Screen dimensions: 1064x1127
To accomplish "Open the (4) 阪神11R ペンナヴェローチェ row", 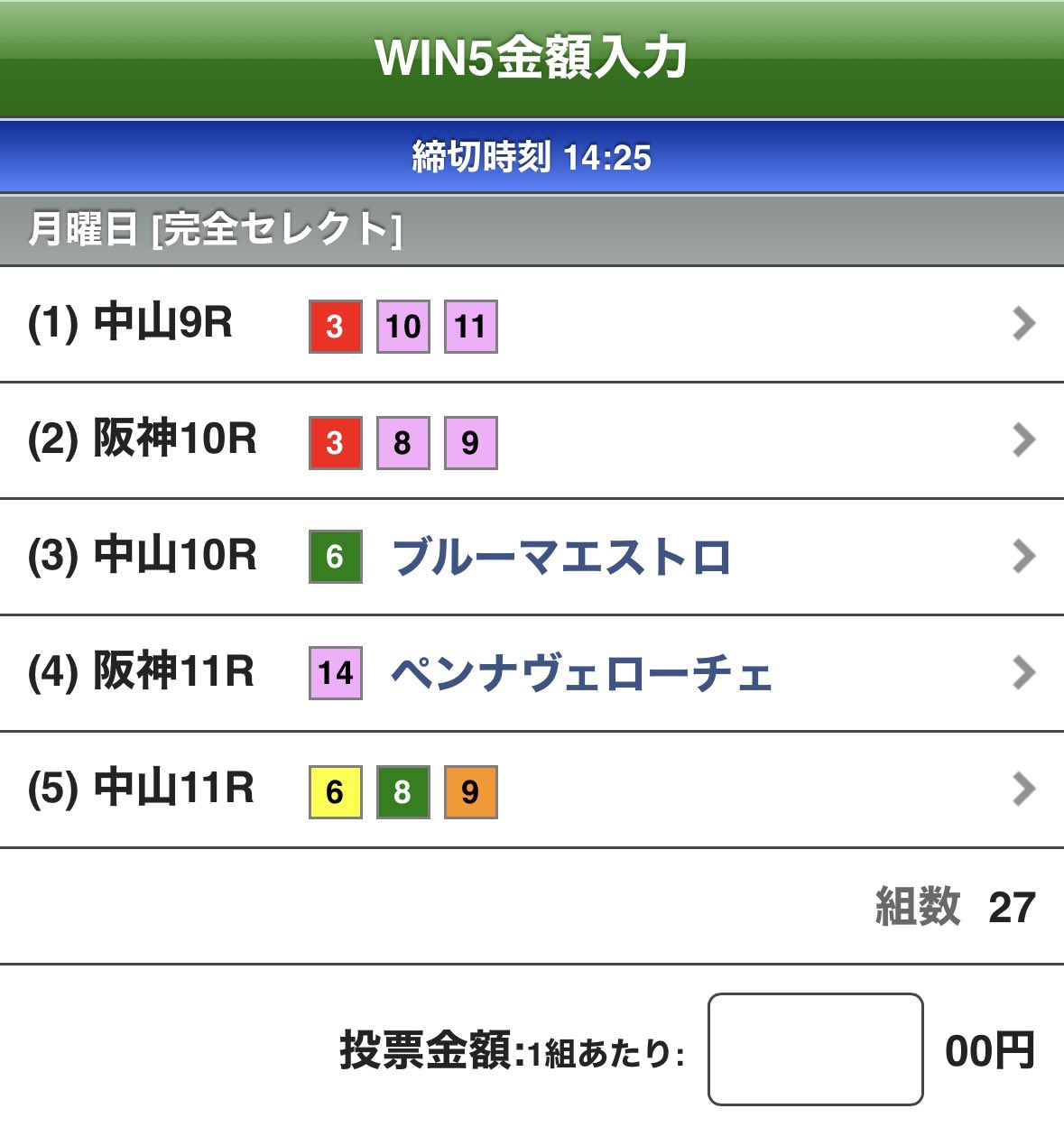I will (532, 673).
